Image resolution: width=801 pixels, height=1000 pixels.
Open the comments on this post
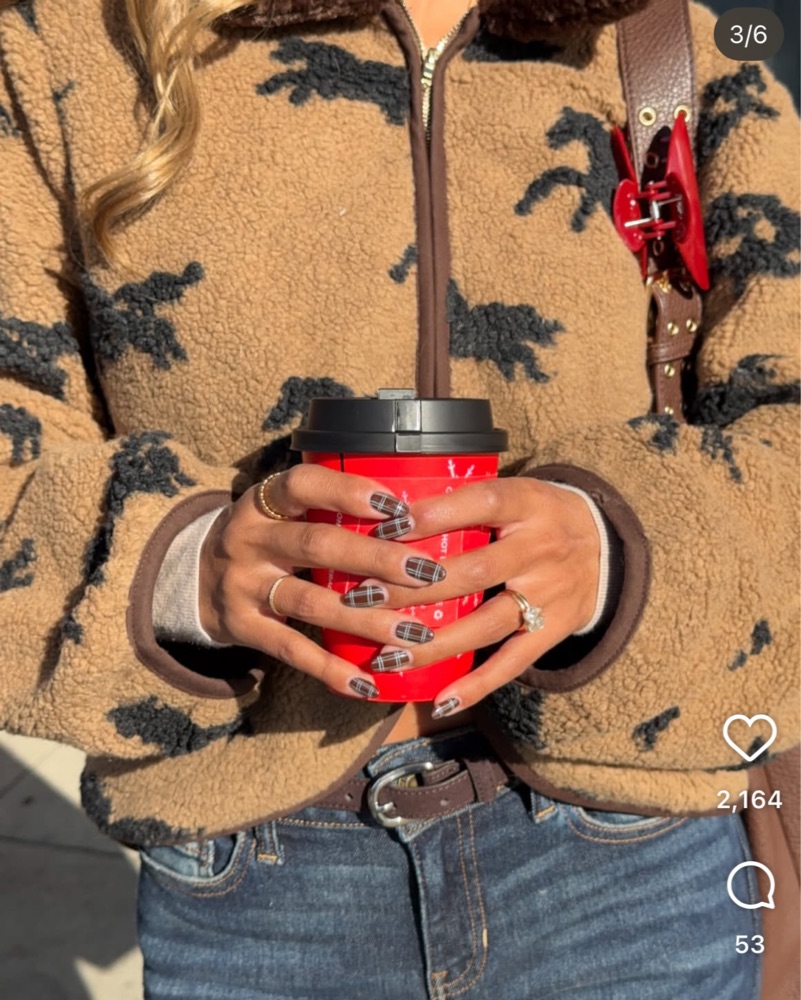749,887
